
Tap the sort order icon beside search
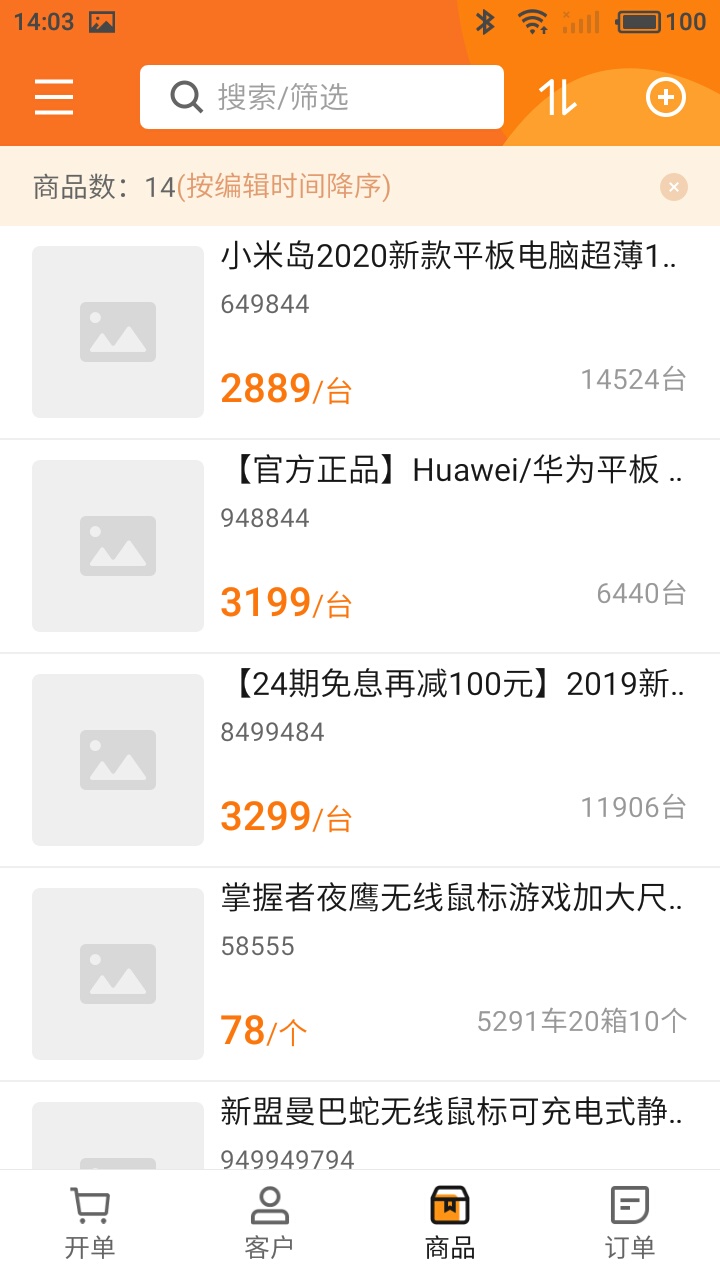click(557, 97)
